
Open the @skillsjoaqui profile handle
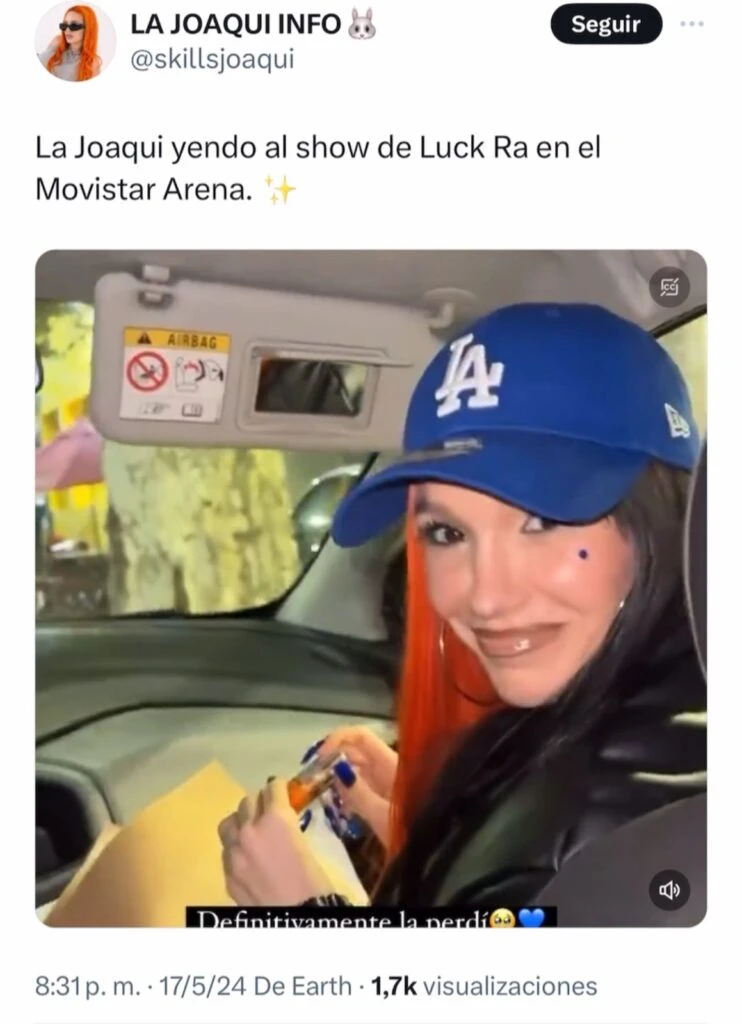[212, 60]
